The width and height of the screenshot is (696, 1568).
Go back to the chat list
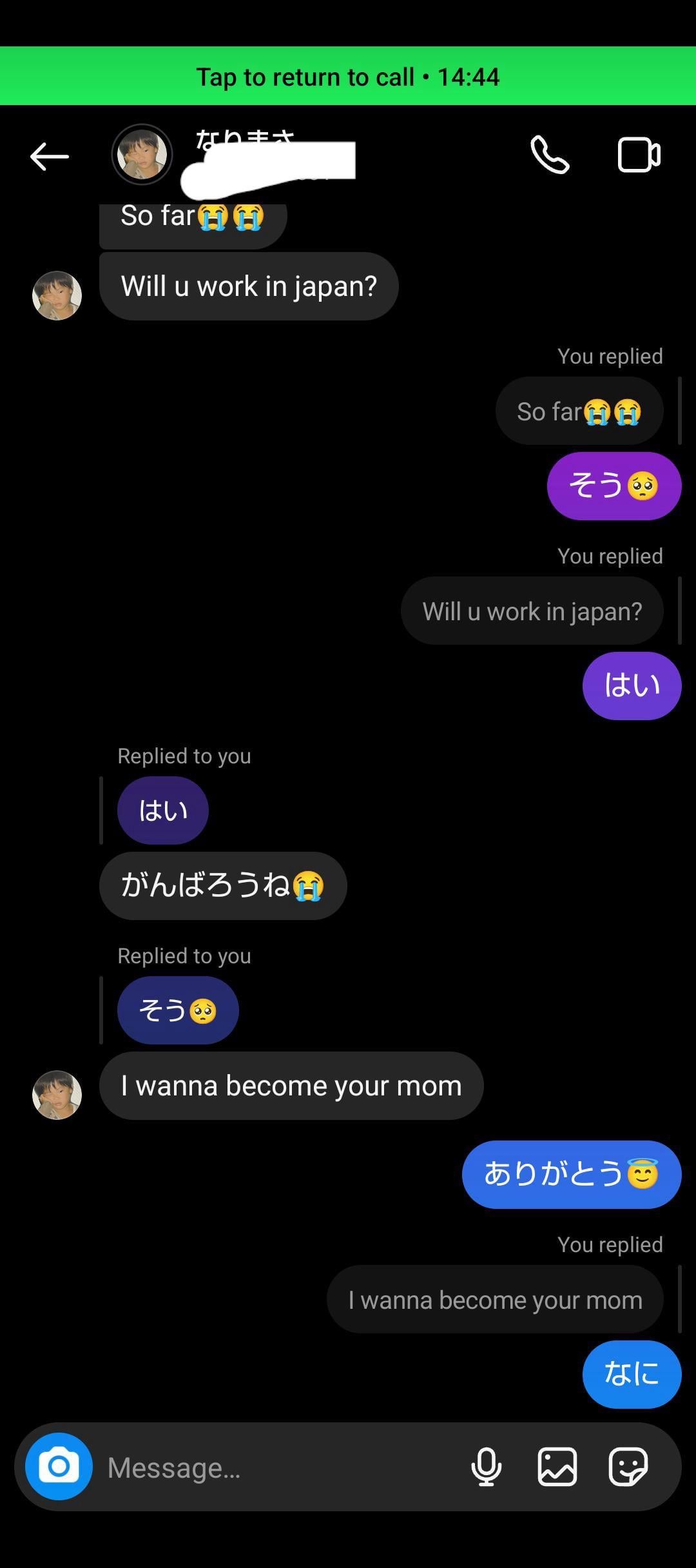click(x=49, y=156)
